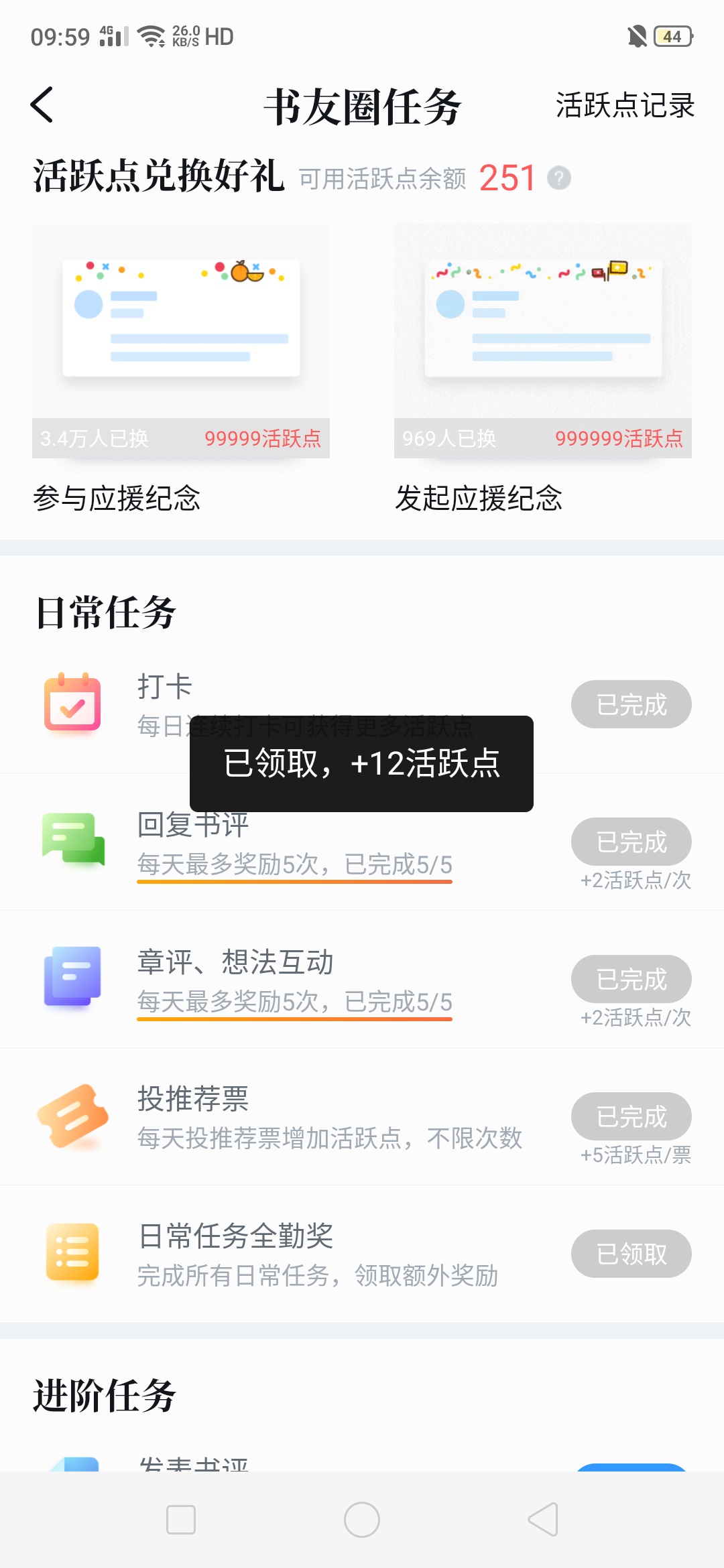Screen dimensions: 724x1568
Task: Open the 发起应援纪念 reward card
Action: pyautogui.click(x=543, y=369)
